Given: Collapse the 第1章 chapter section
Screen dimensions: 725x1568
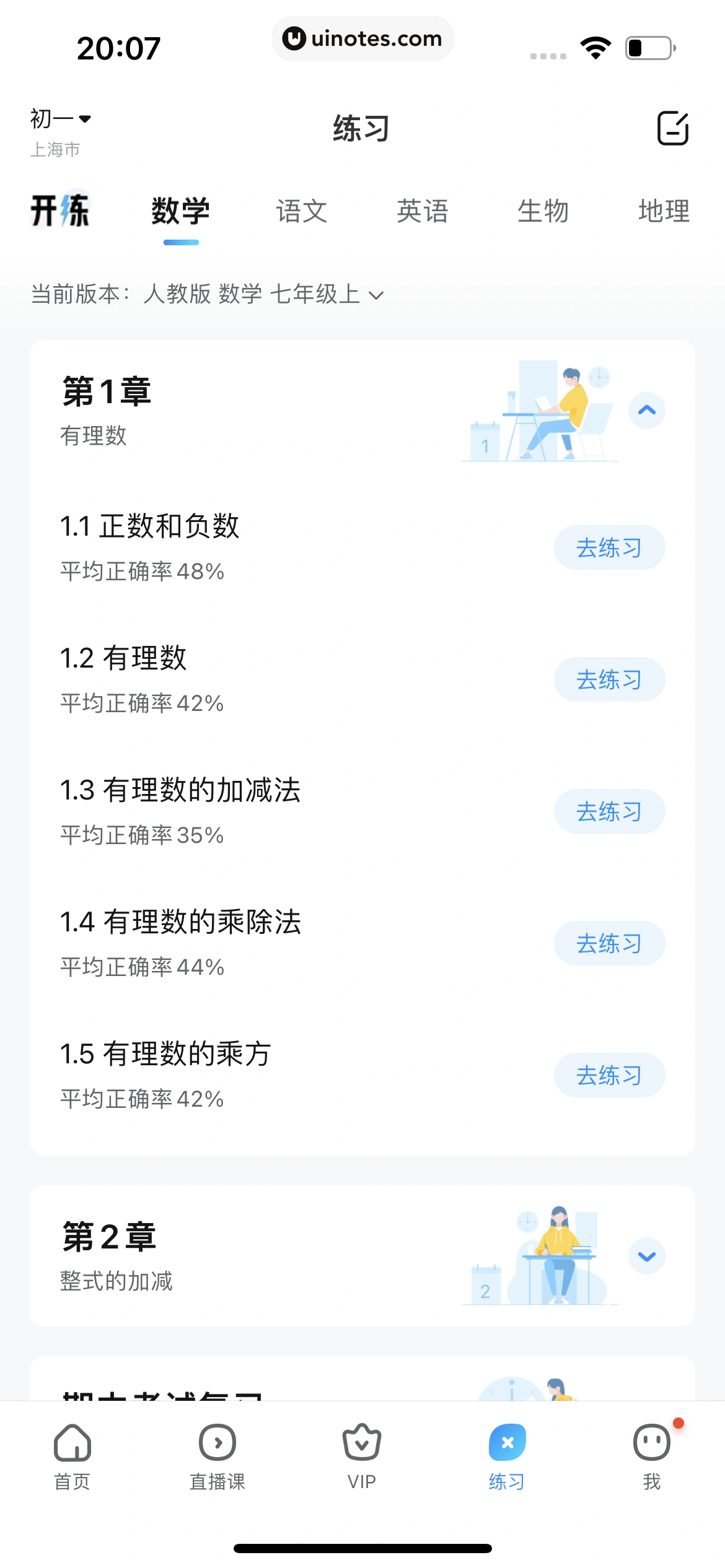Looking at the screenshot, I should pos(647,411).
